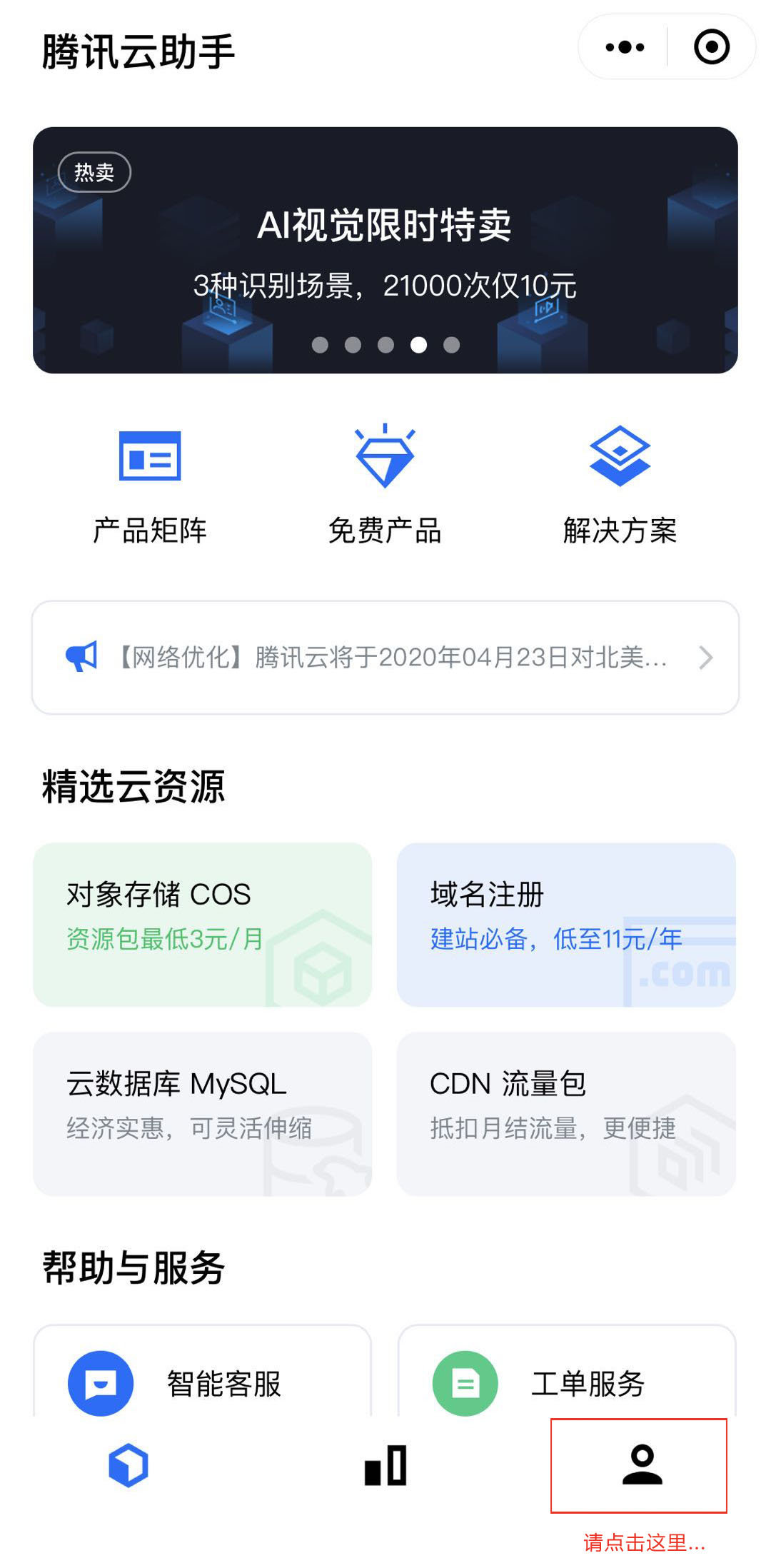Viewport: 771px width, 1568px height.
Task: Switch to the profile person tab
Action: [641, 1465]
